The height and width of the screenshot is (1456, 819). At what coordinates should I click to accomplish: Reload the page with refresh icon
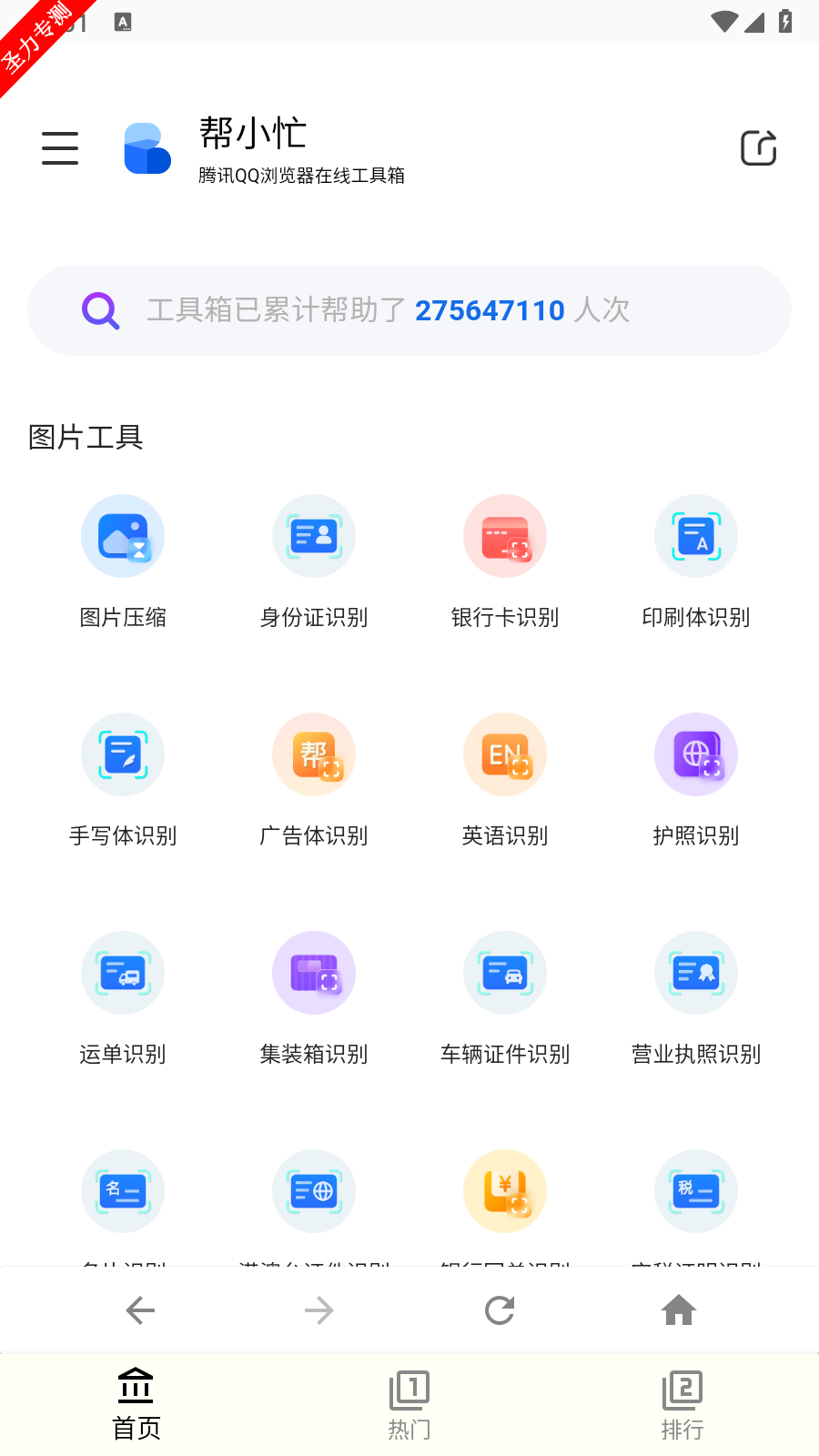point(500,1310)
